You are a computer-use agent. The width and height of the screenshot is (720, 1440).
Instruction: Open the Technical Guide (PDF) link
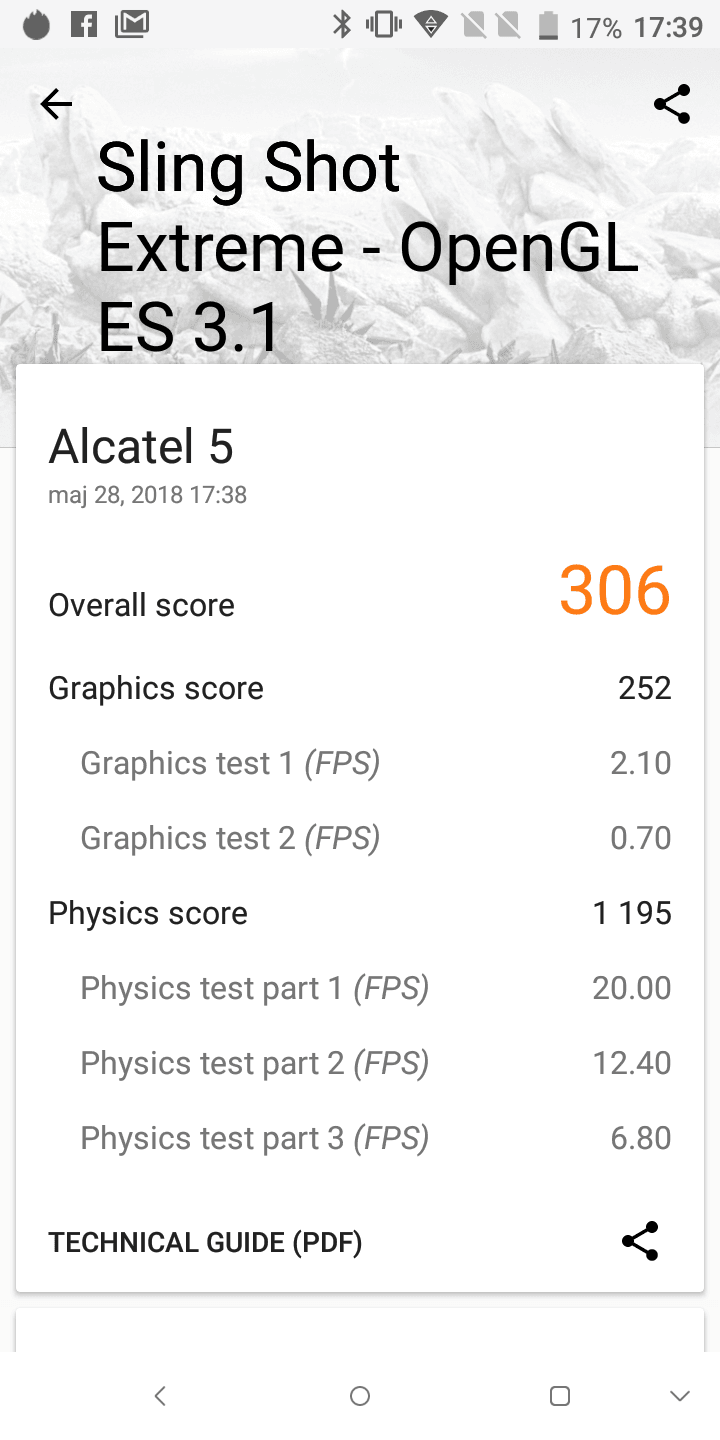coord(205,1242)
